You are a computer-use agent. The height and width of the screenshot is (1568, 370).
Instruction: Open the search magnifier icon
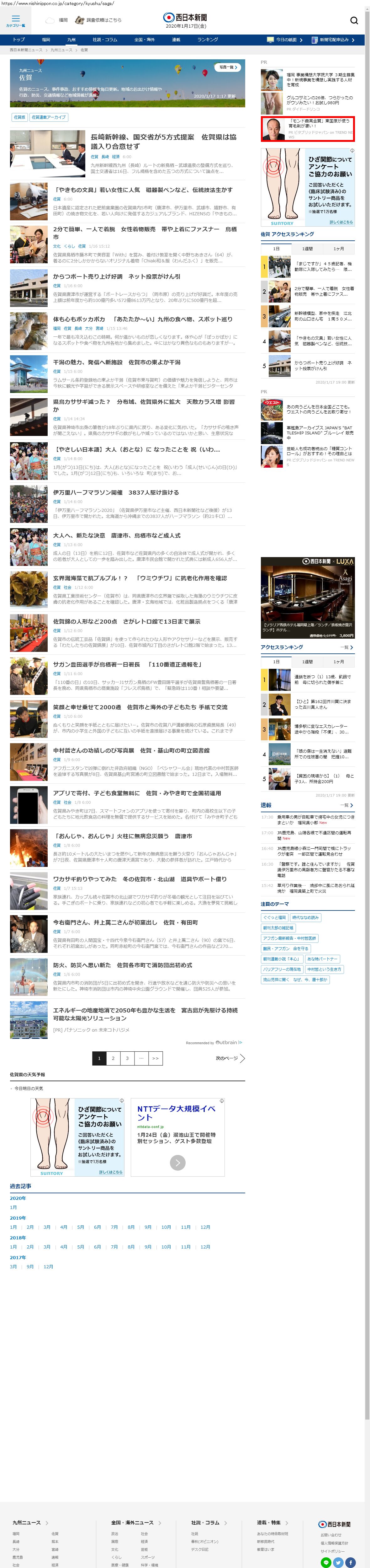tap(354, 20)
